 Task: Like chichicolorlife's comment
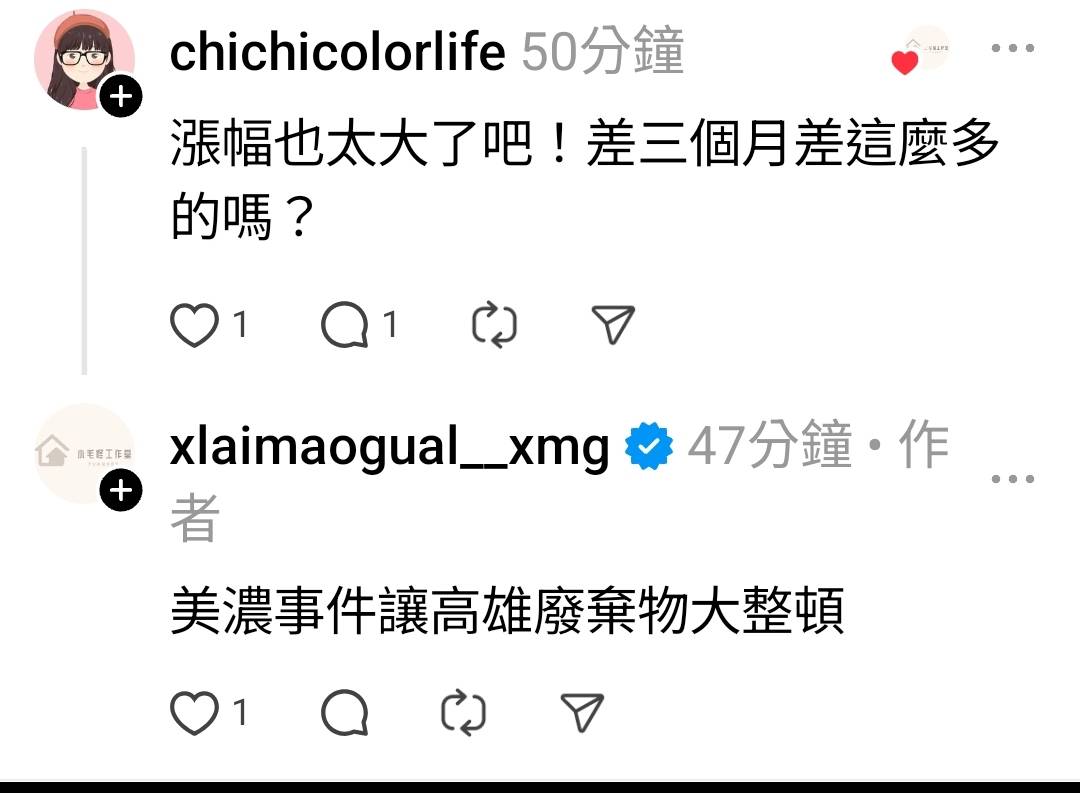click(195, 326)
